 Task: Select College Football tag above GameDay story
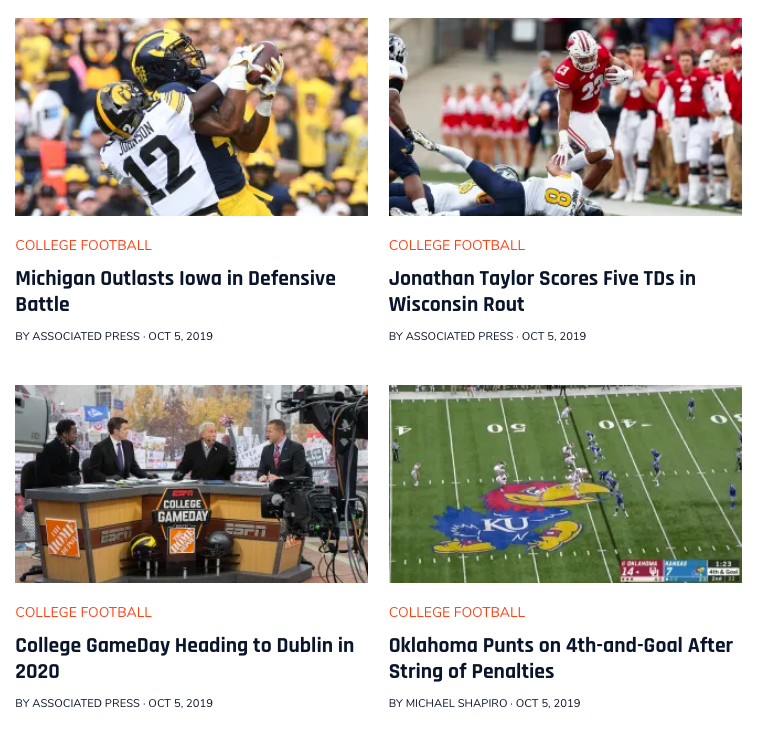coord(84,612)
